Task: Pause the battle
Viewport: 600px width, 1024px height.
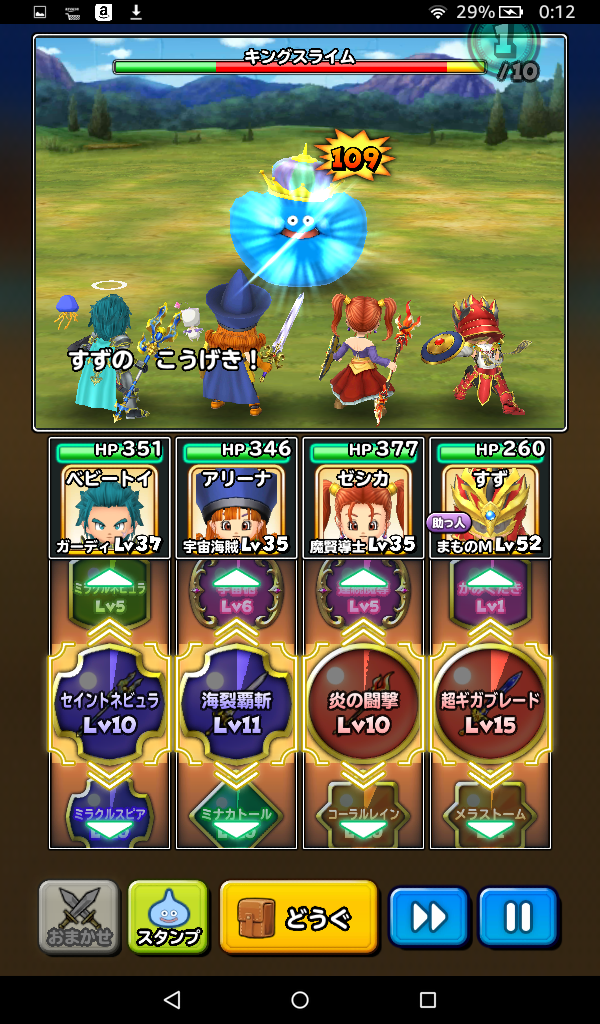Action: [x=517, y=916]
